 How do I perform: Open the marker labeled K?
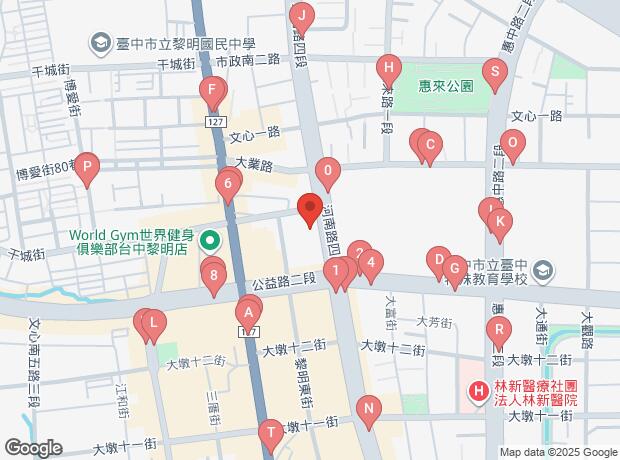point(500,224)
